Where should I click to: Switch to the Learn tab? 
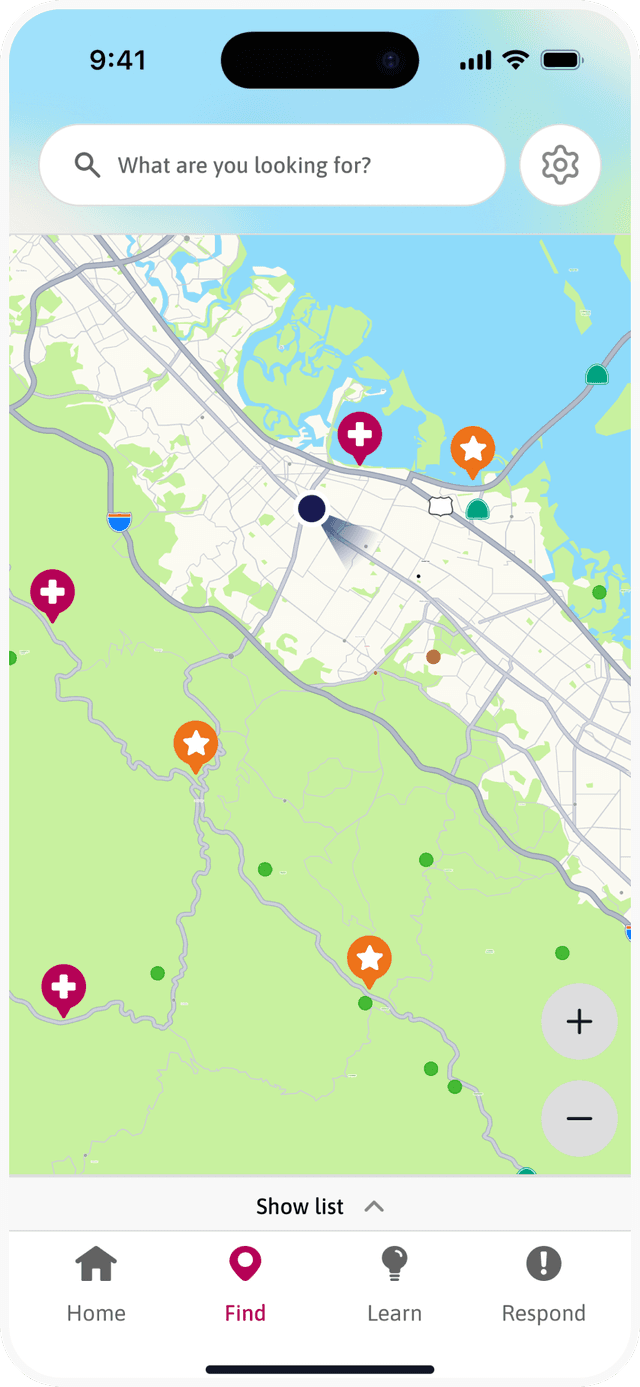394,1285
